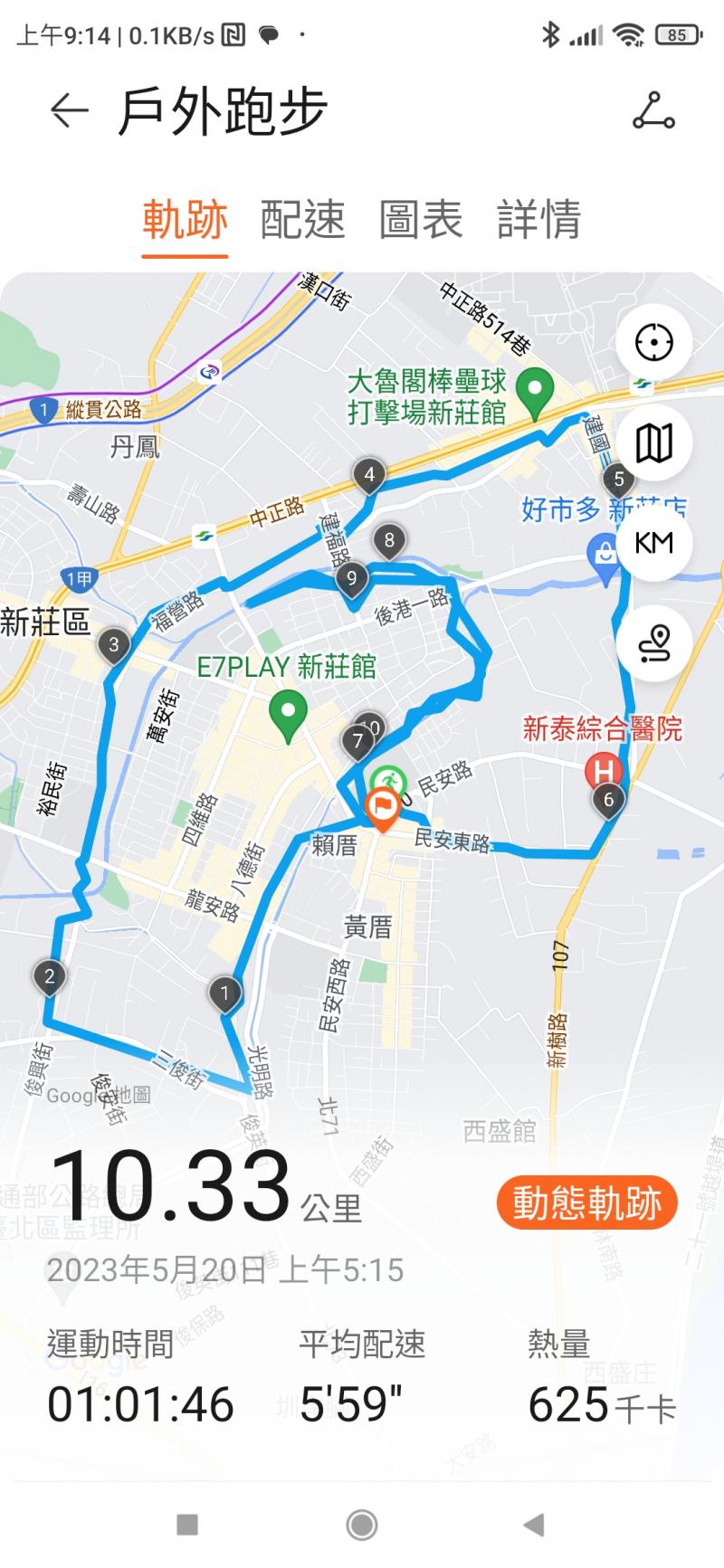Tap the system home button

[x=362, y=1525]
